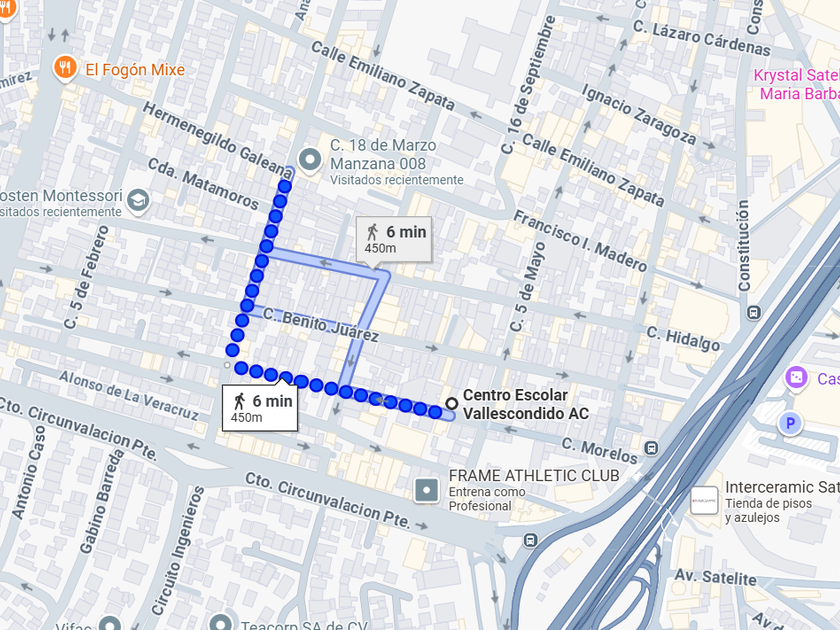Tap the white 6 min selected route label

[260, 407]
